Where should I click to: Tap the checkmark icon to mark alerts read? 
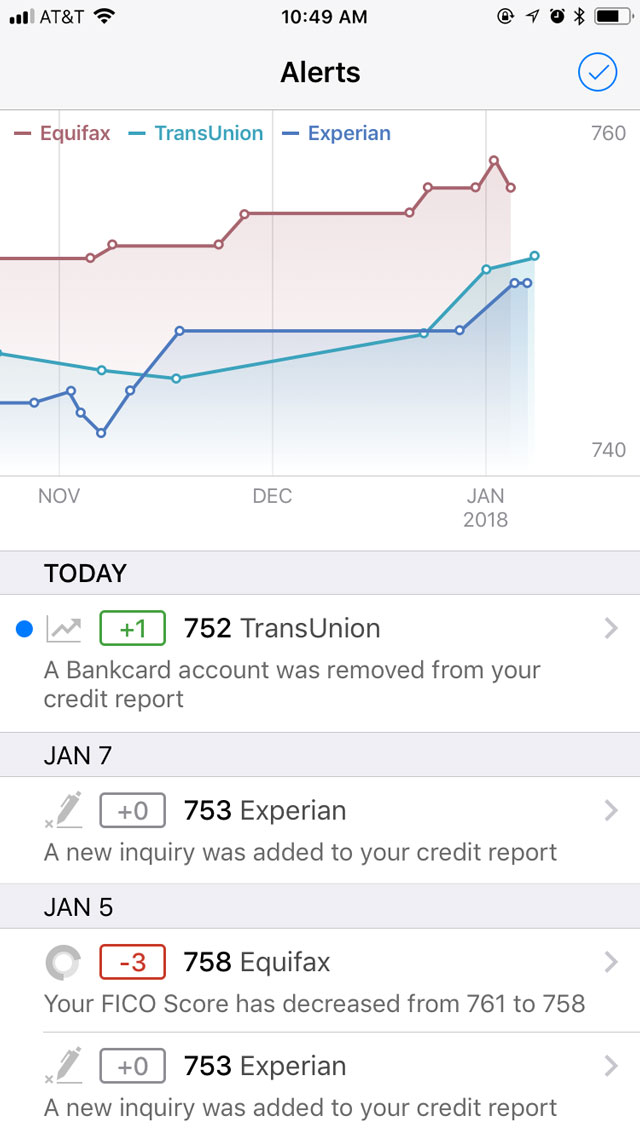pos(597,72)
